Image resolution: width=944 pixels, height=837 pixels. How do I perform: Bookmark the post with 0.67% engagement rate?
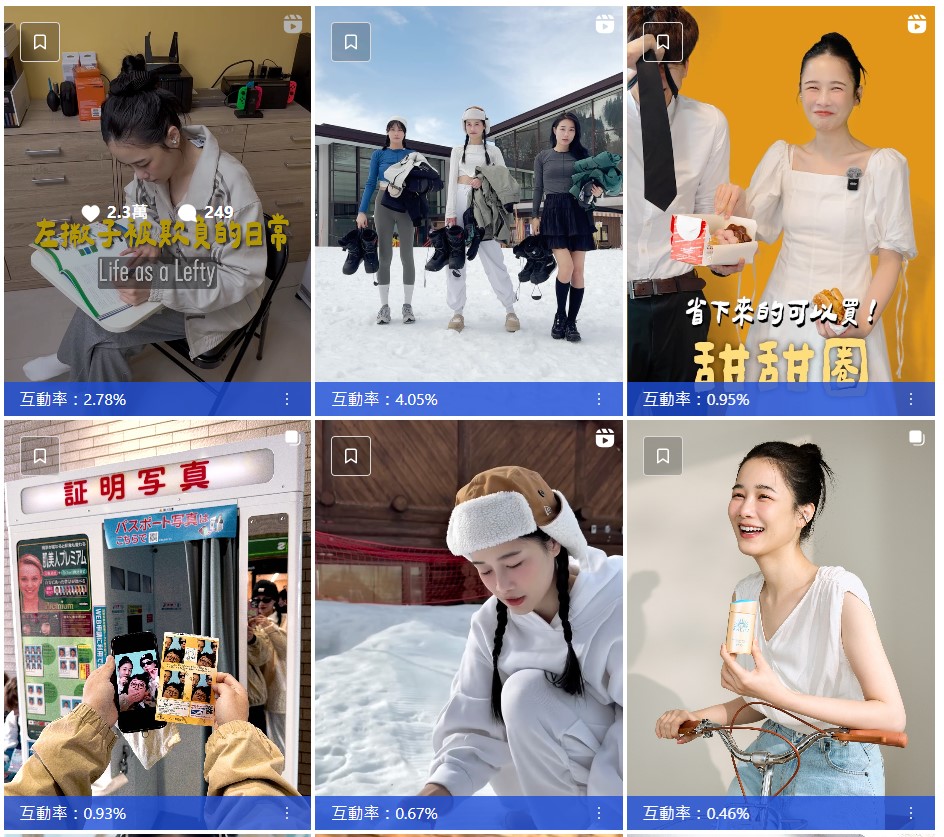[x=351, y=456]
